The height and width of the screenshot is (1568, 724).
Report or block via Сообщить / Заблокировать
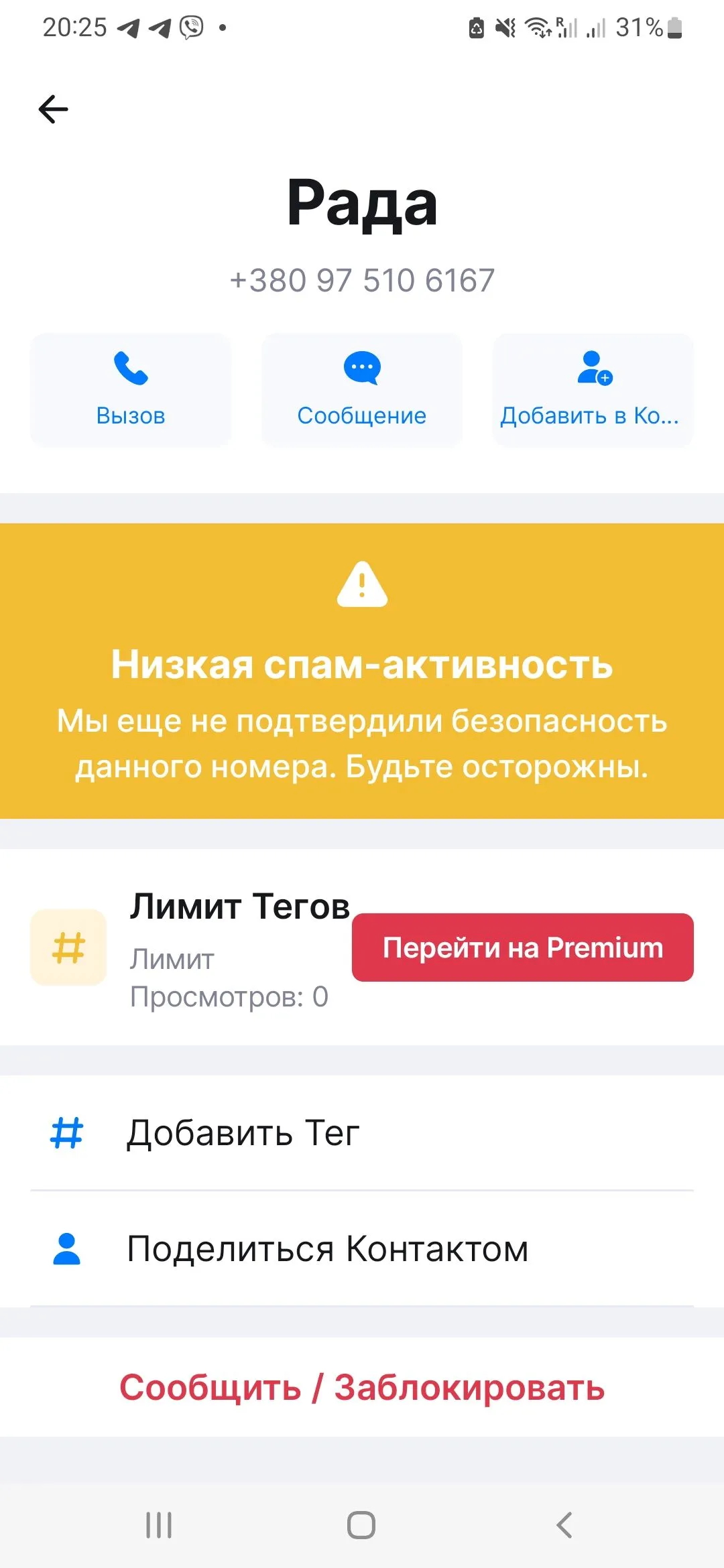[362, 1388]
